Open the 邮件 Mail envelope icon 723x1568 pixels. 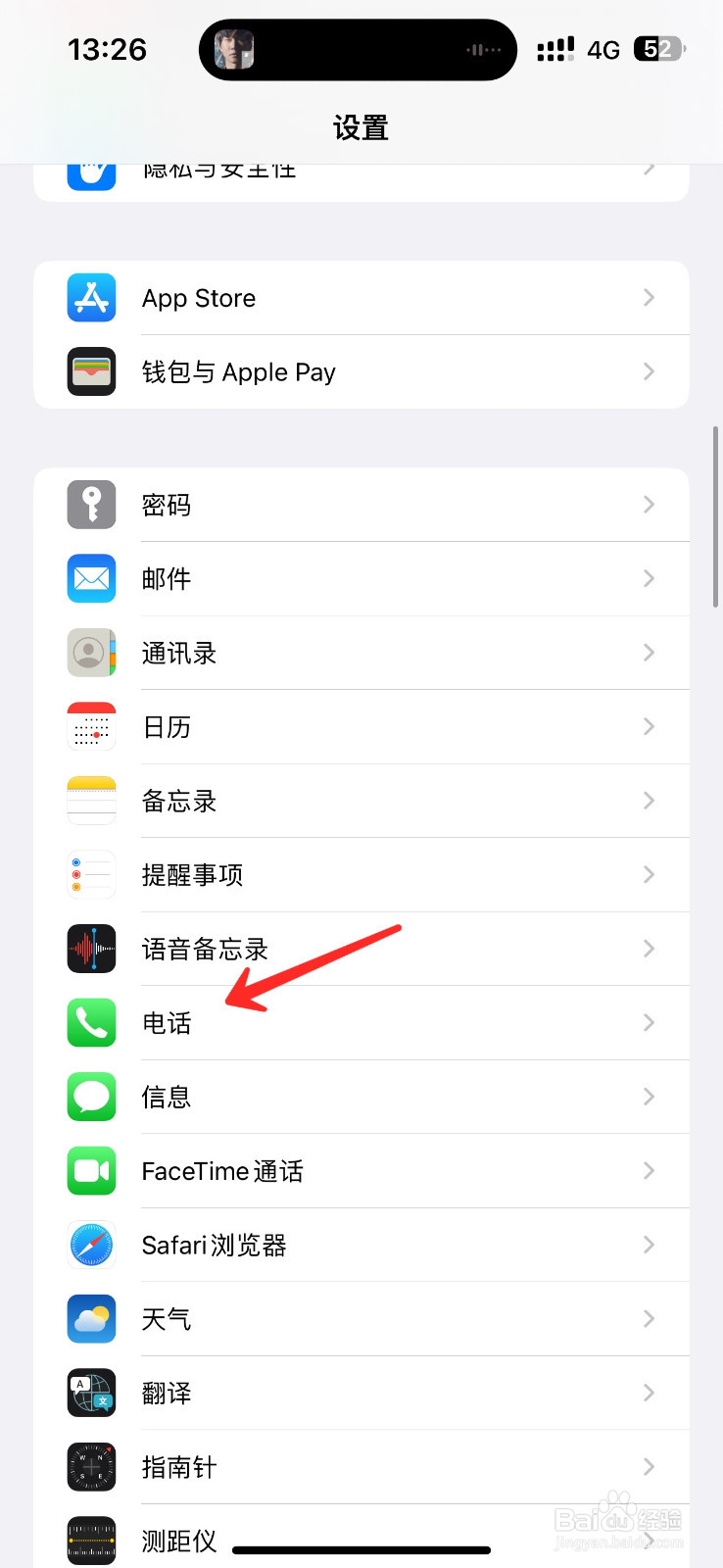[90, 578]
